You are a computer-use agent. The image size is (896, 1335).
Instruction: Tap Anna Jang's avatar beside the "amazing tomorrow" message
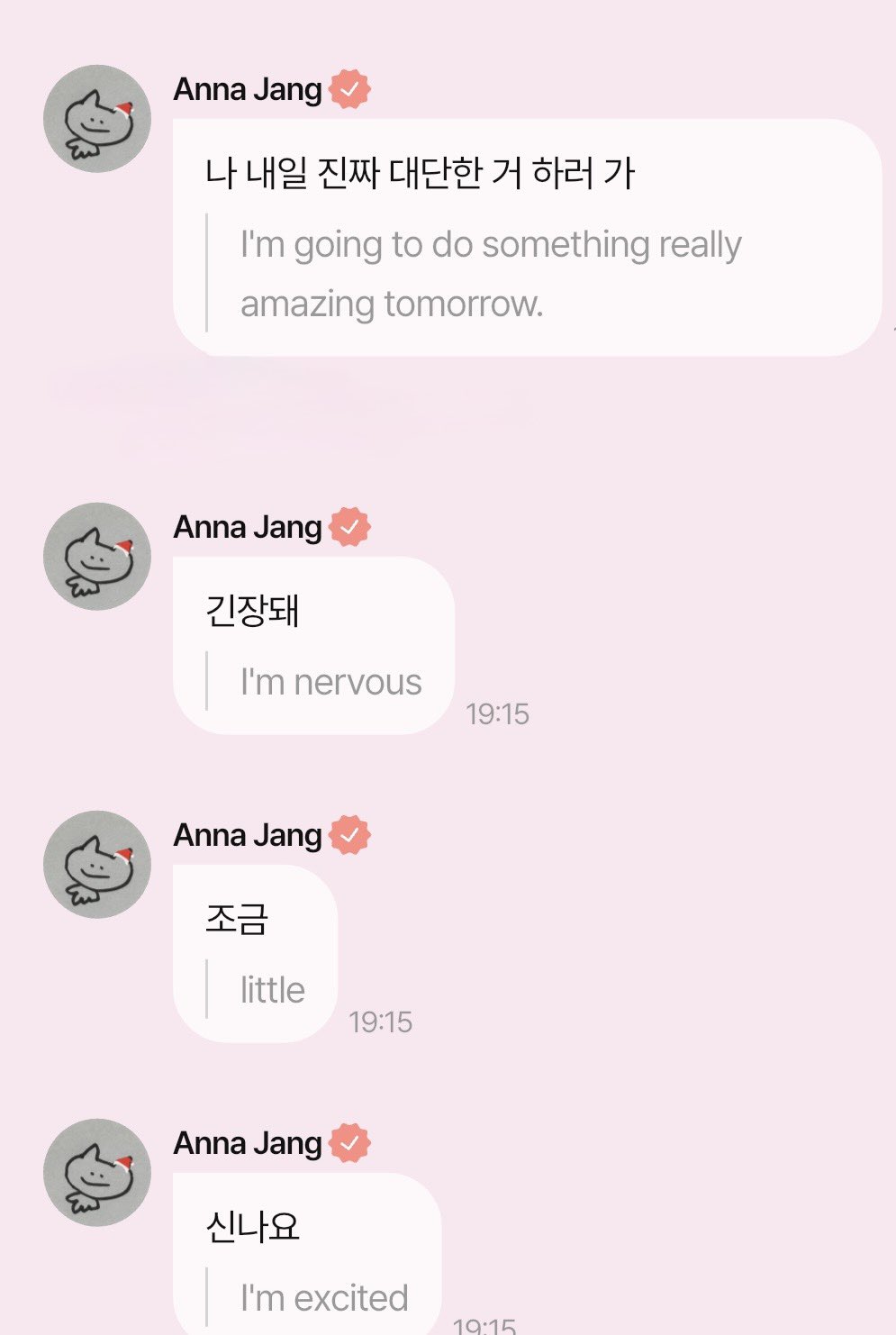pyautogui.click(x=97, y=118)
